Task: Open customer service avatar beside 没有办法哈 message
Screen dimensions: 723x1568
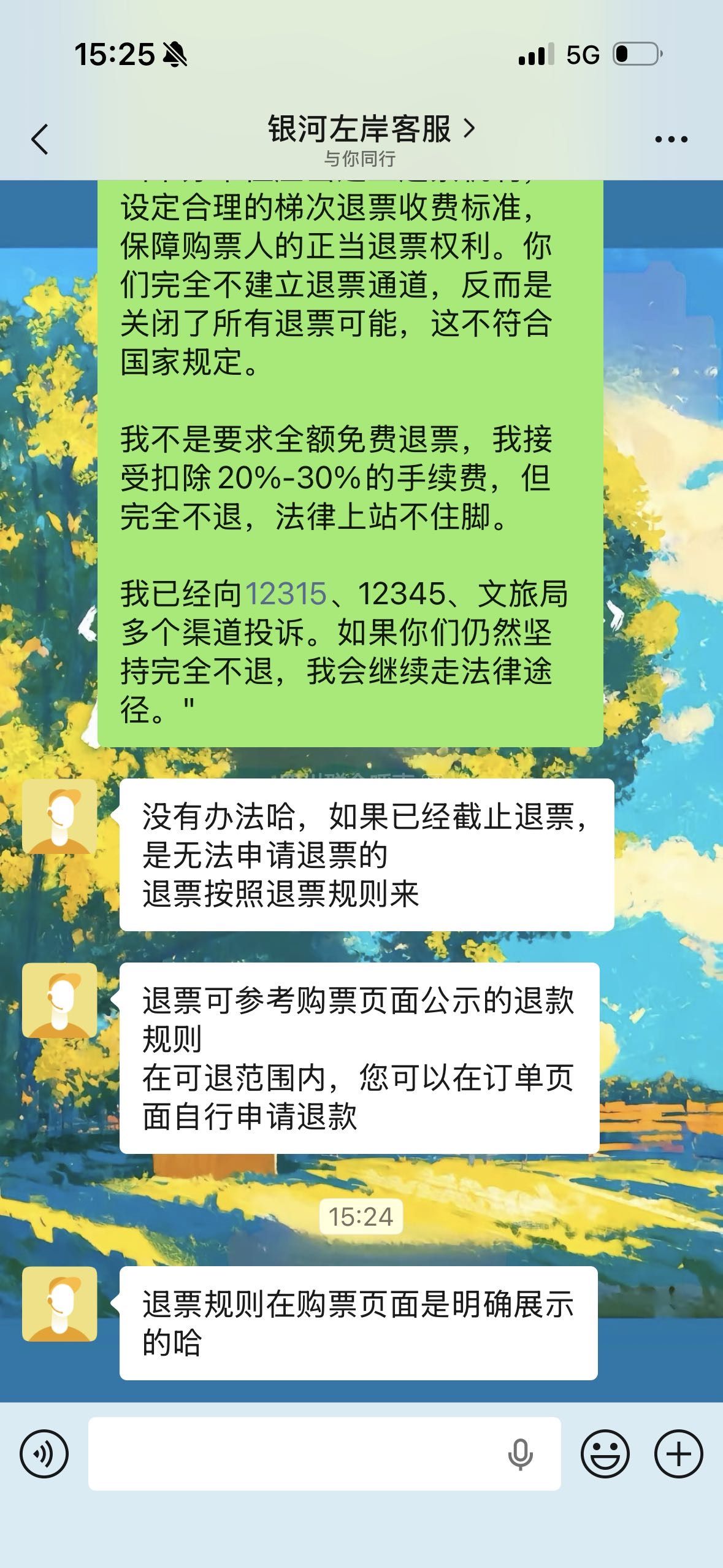Action: pyautogui.click(x=59, y=817)
